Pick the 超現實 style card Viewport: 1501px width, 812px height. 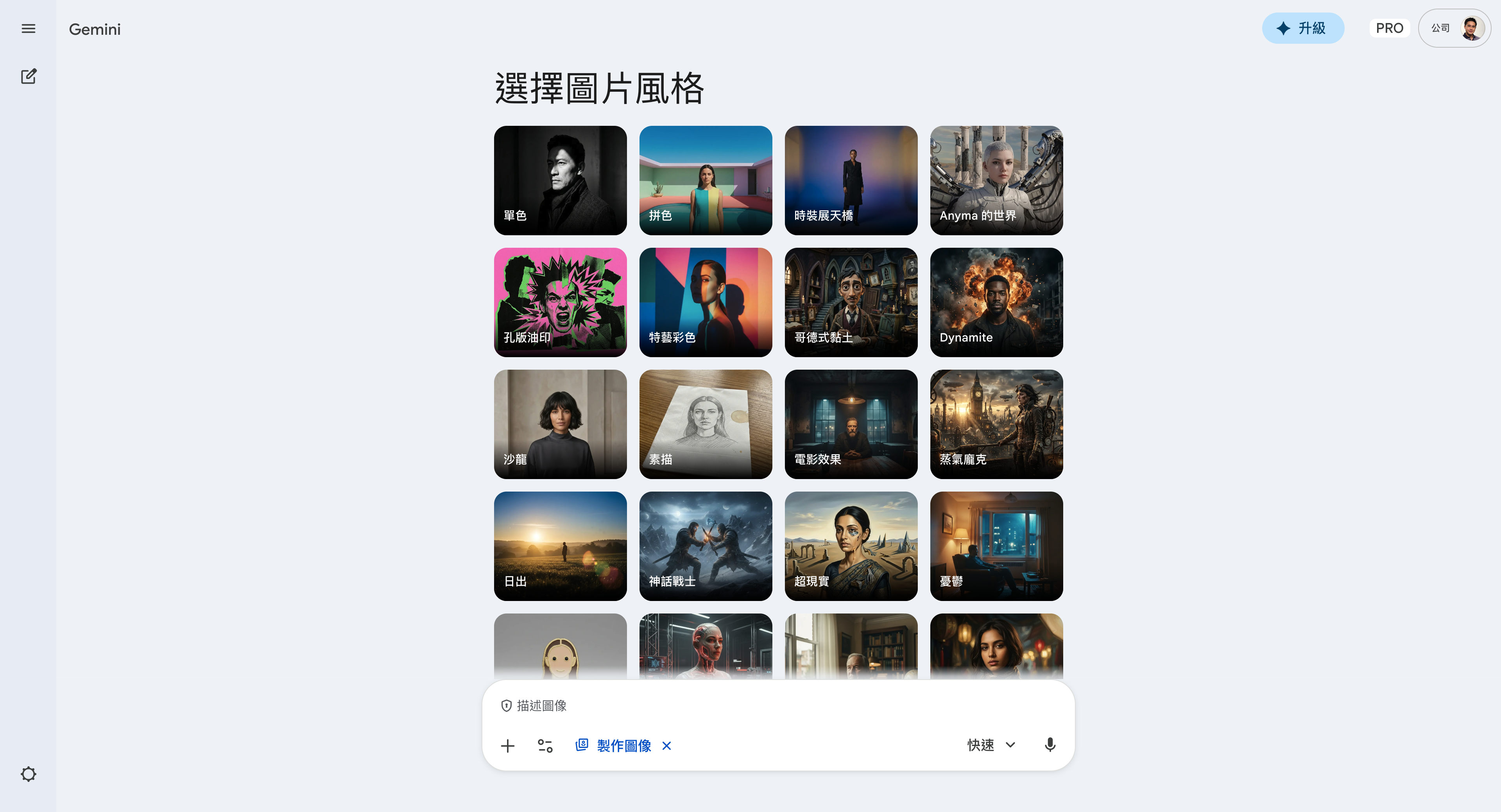point(851,546)
